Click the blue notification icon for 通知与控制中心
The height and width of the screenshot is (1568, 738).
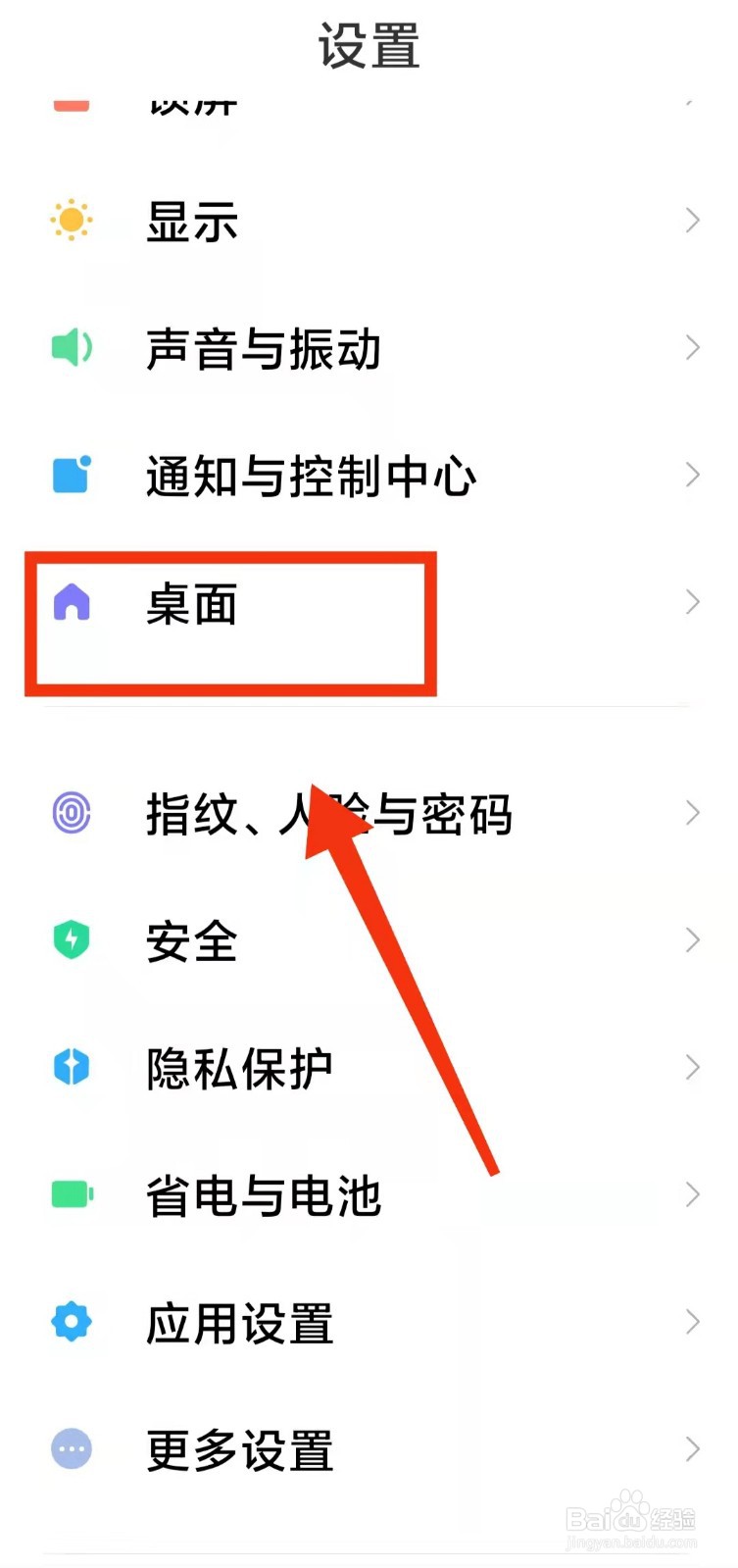coord(71,475)
